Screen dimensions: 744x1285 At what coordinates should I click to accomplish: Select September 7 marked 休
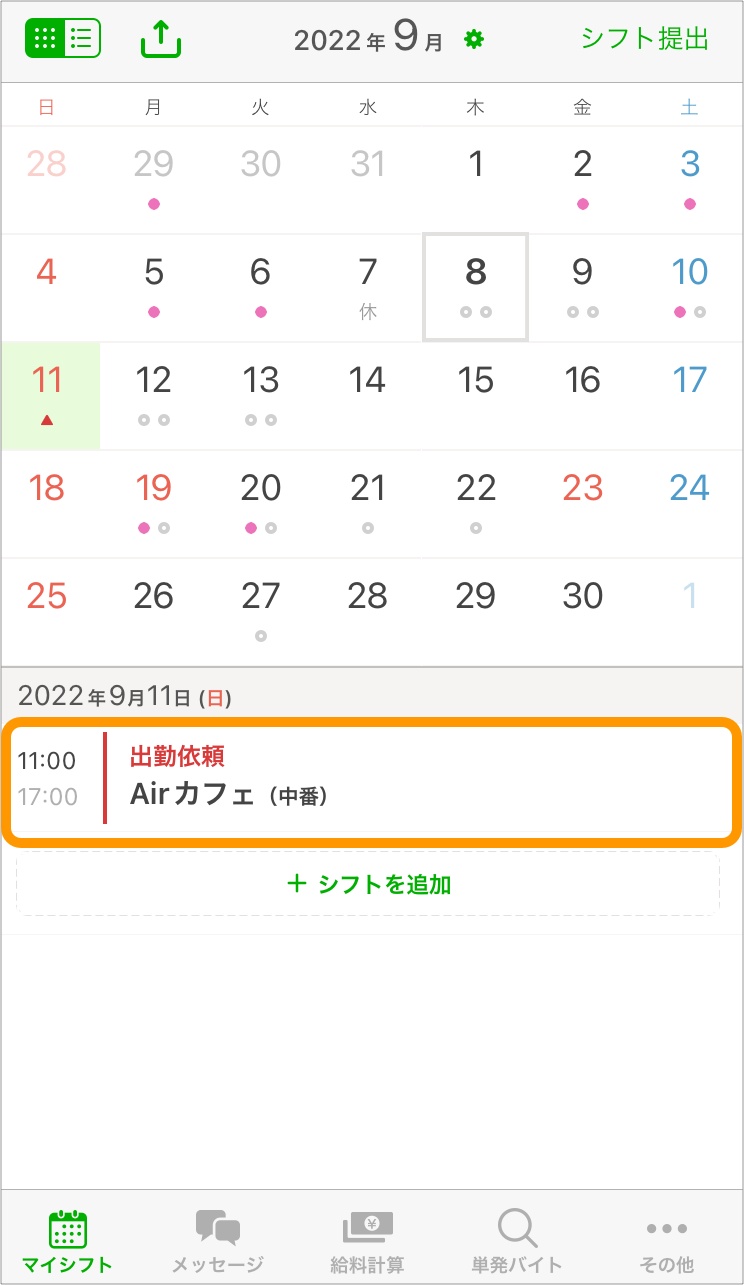click(368, 287)
